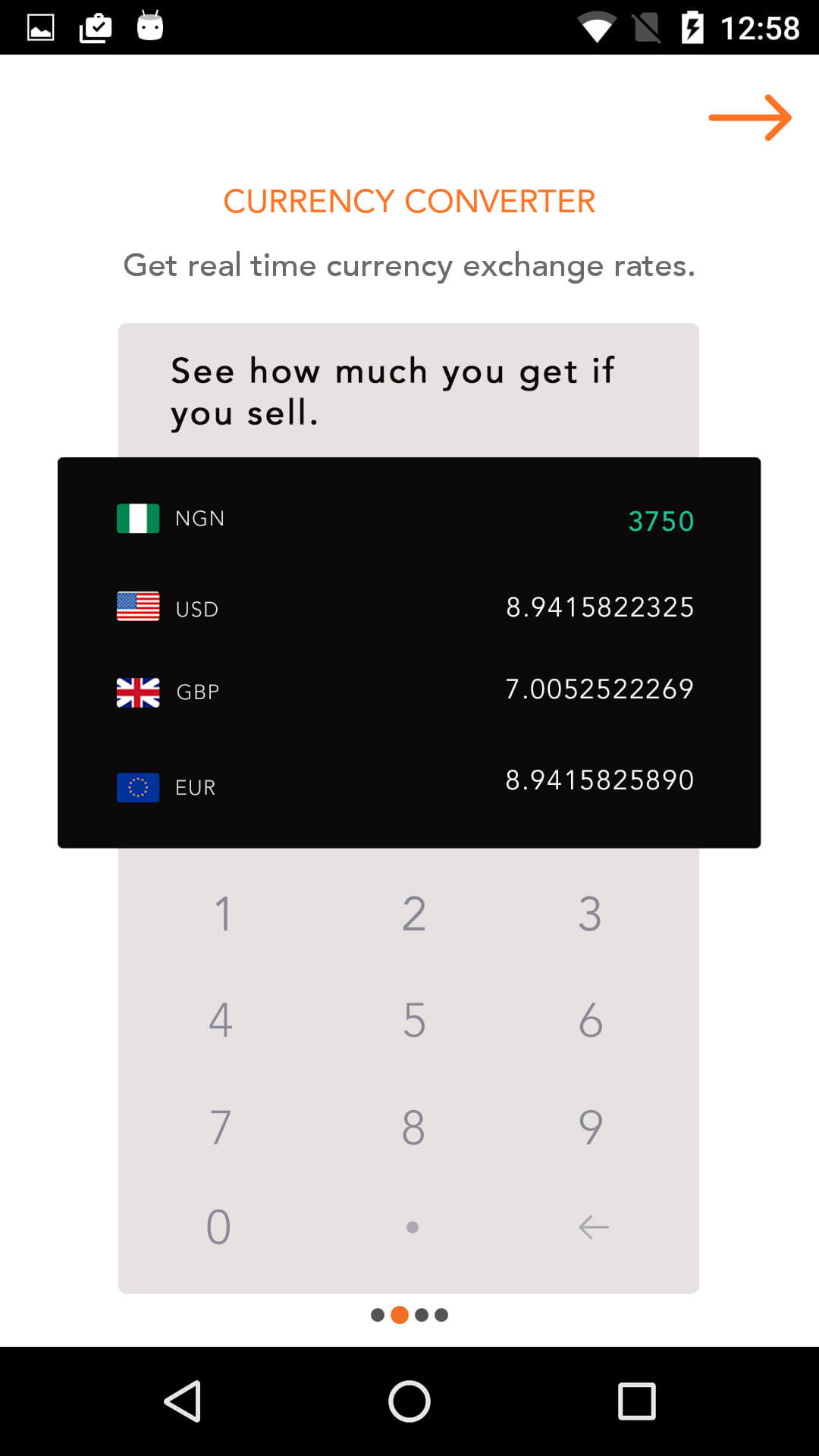Jump to the first onboarding page dot
The height and width of the screenshot is (1456, 819).
tap(378, 1315)
